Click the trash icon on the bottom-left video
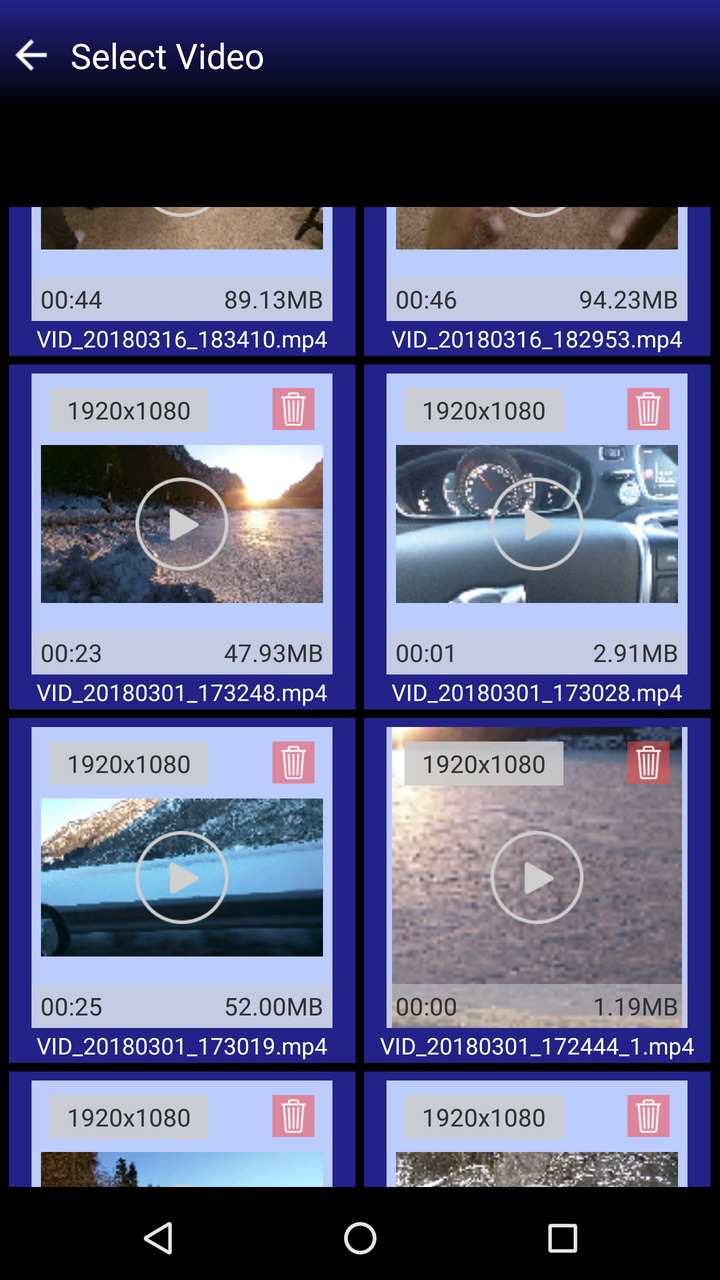 point(291,1116)
